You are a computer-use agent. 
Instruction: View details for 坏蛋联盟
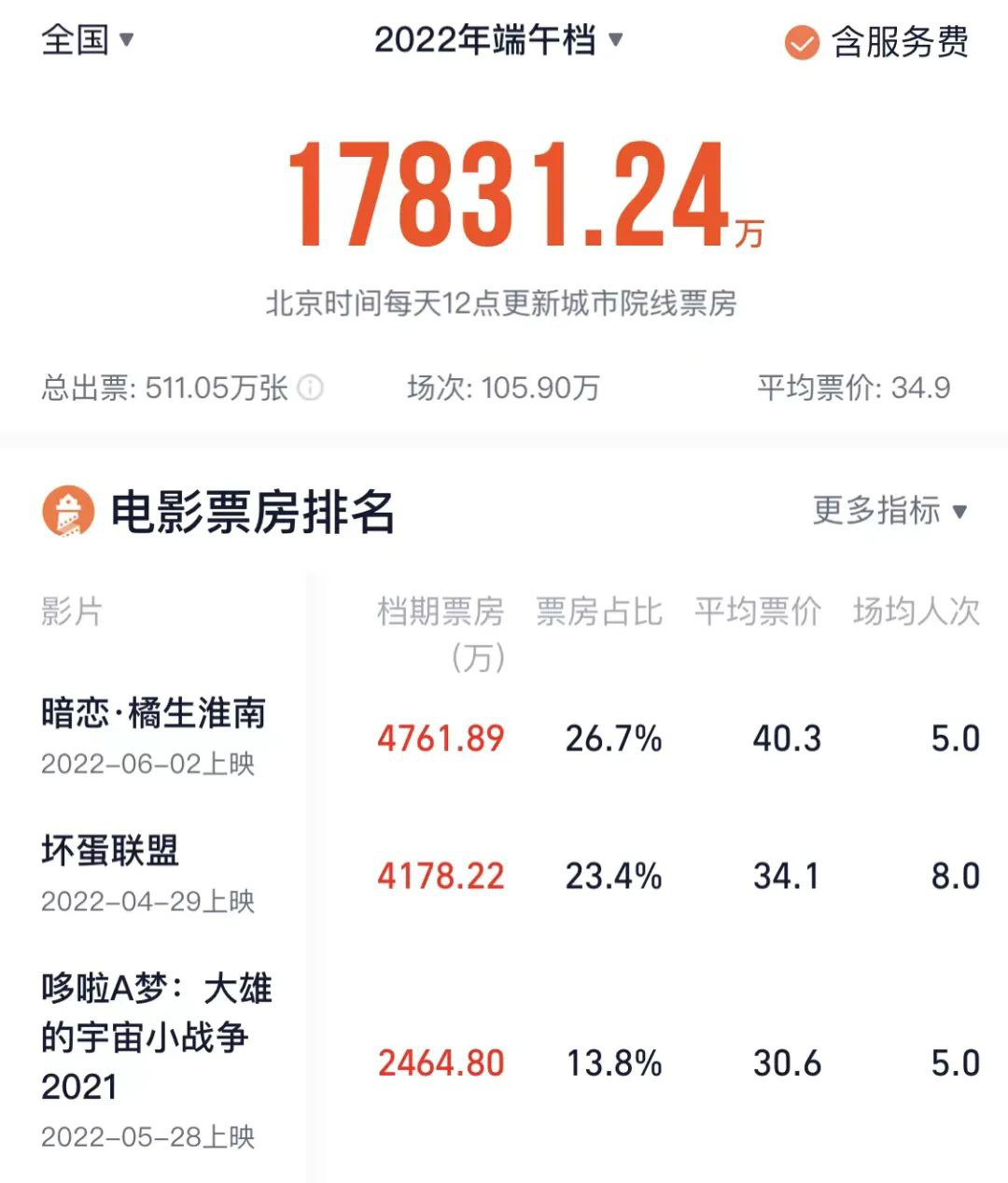pyautogui.click(x=110, y=852)
